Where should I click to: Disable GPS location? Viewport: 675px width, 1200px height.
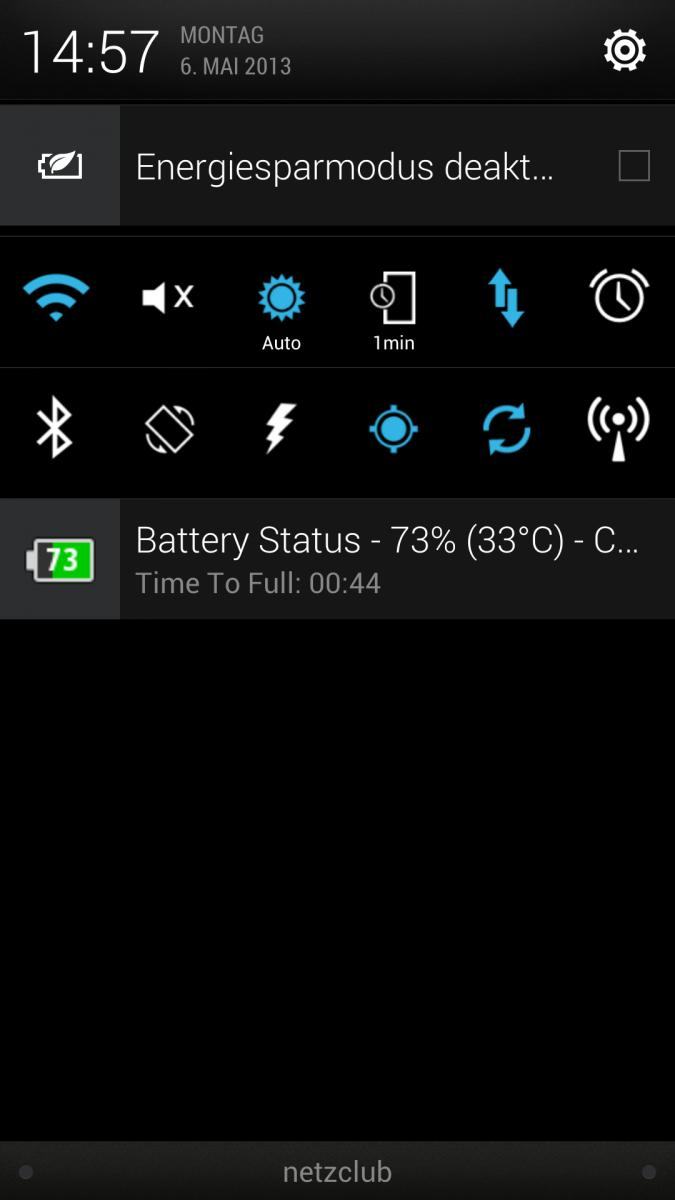(393, 429)
